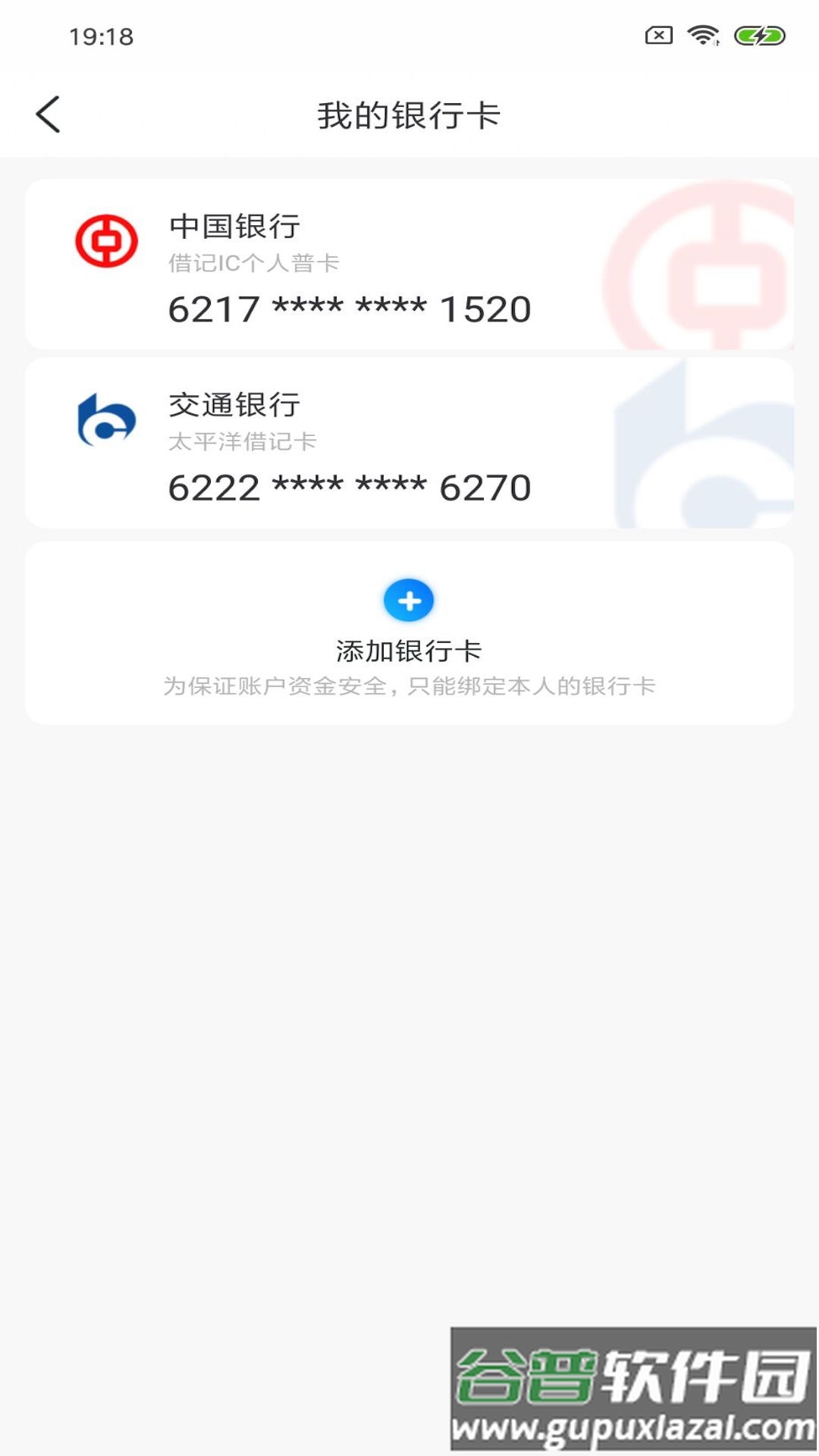The image size is (819, 1456).
Task: Tap the 我的银行卡 page title
Action: pyautogui.click(x=409, y=114)
